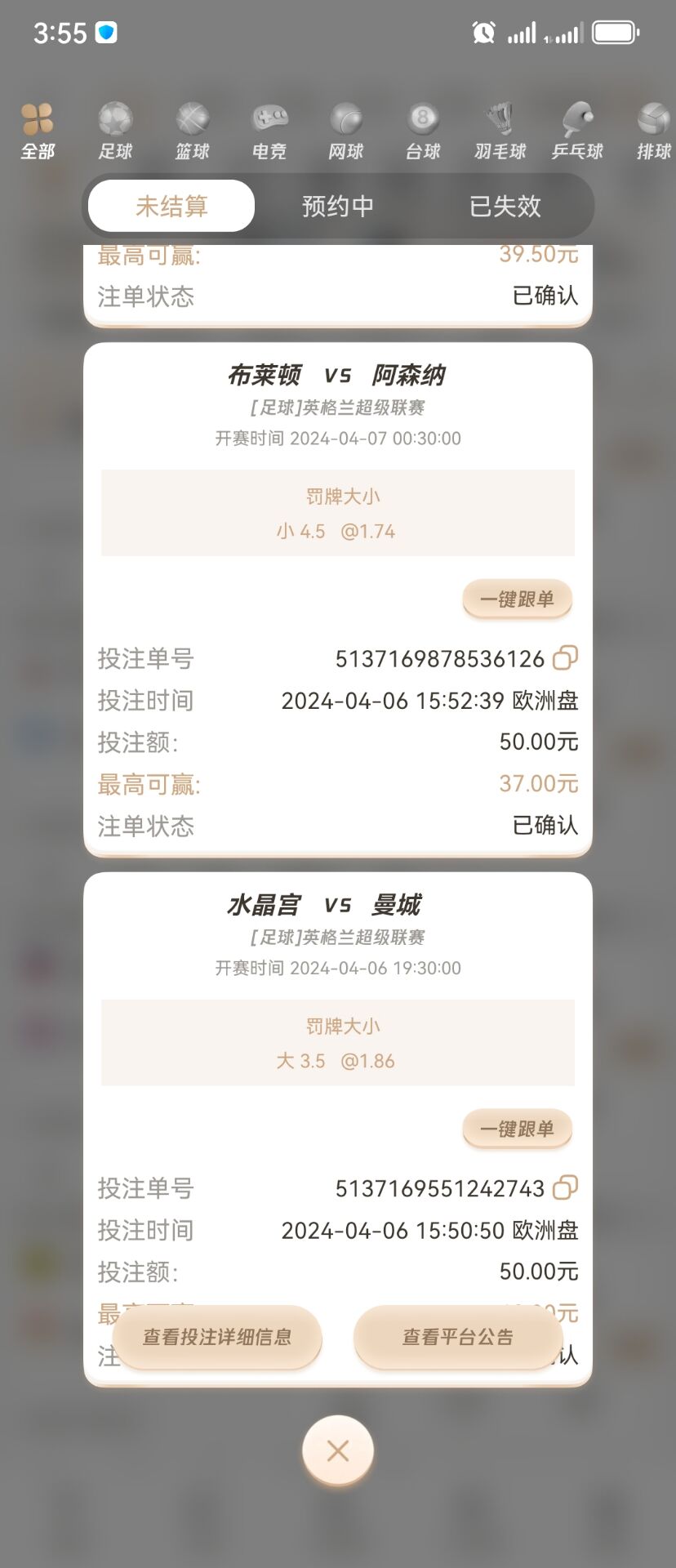Screen dimensions: 676x1568
Task: Select the 全部 sports category
Action: pyautogui.click(x=38, y=131)
